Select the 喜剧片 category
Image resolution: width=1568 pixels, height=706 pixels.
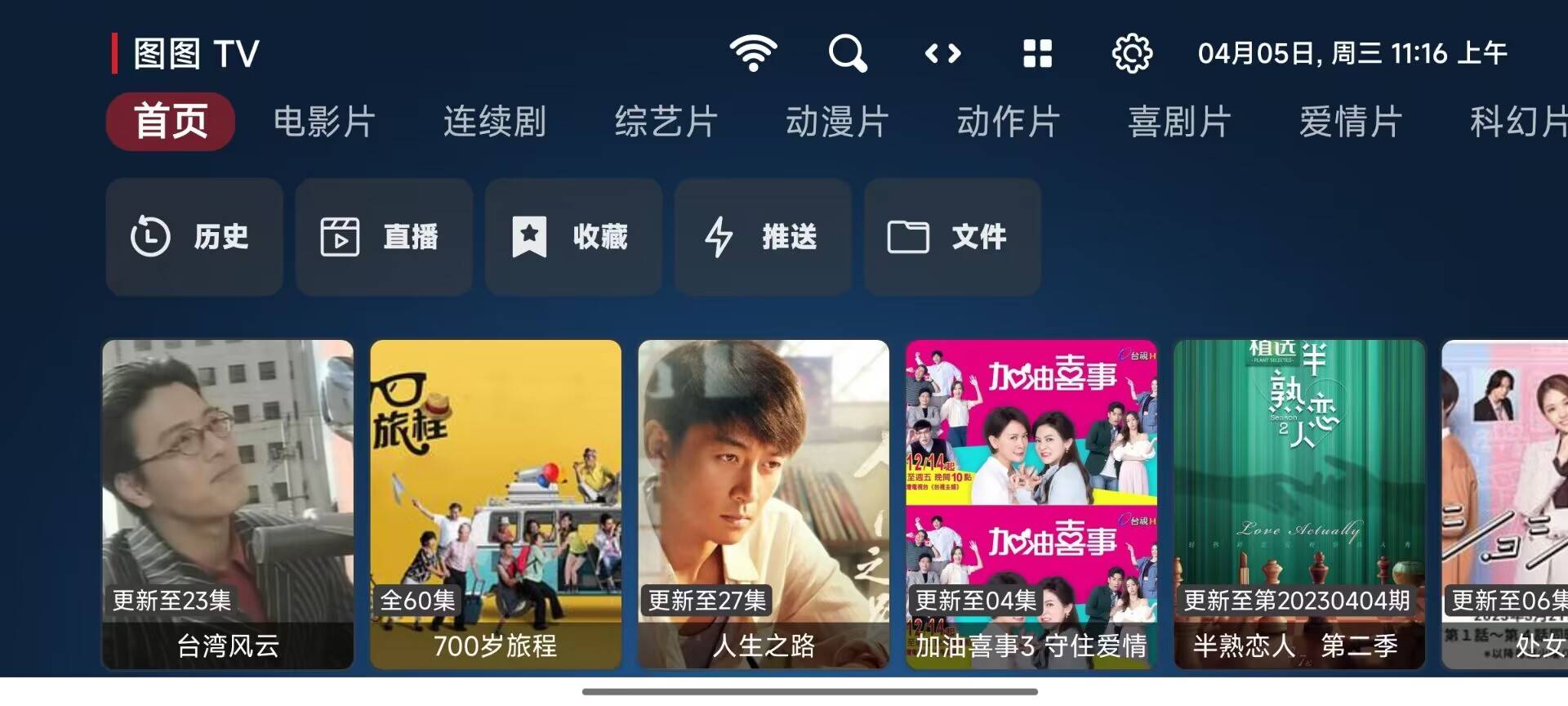tap(1179, 122)
